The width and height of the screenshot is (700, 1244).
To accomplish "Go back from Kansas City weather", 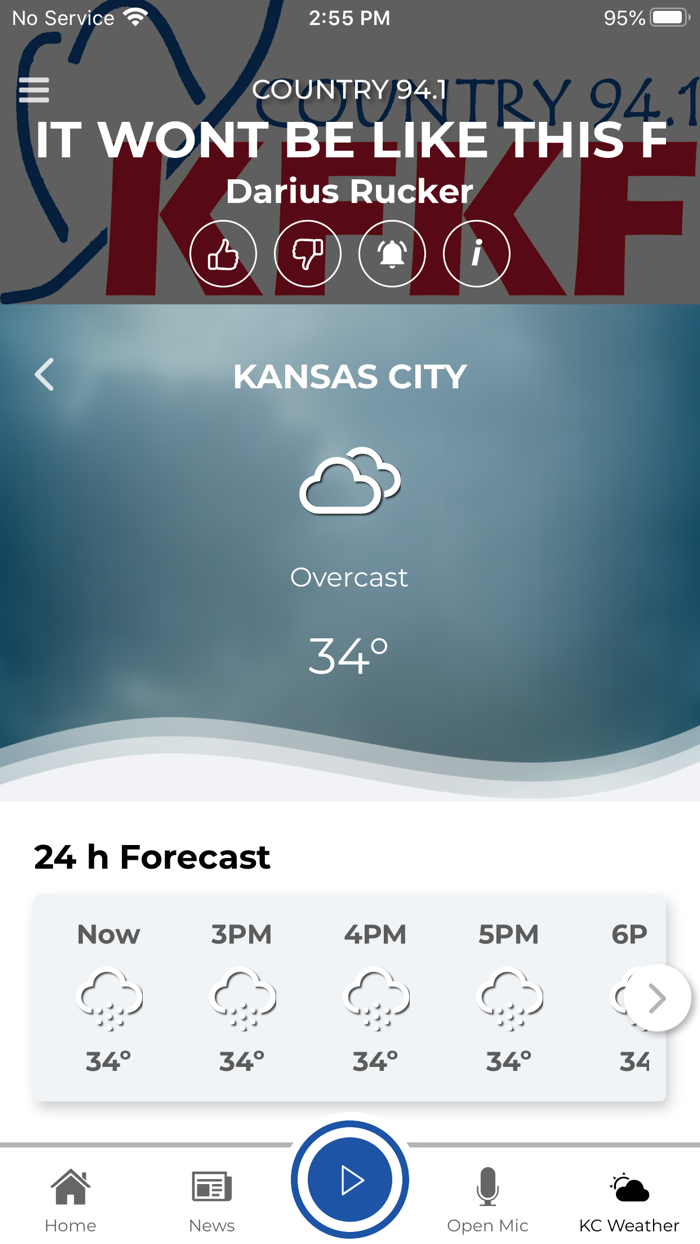I will (x=45, y=375).
